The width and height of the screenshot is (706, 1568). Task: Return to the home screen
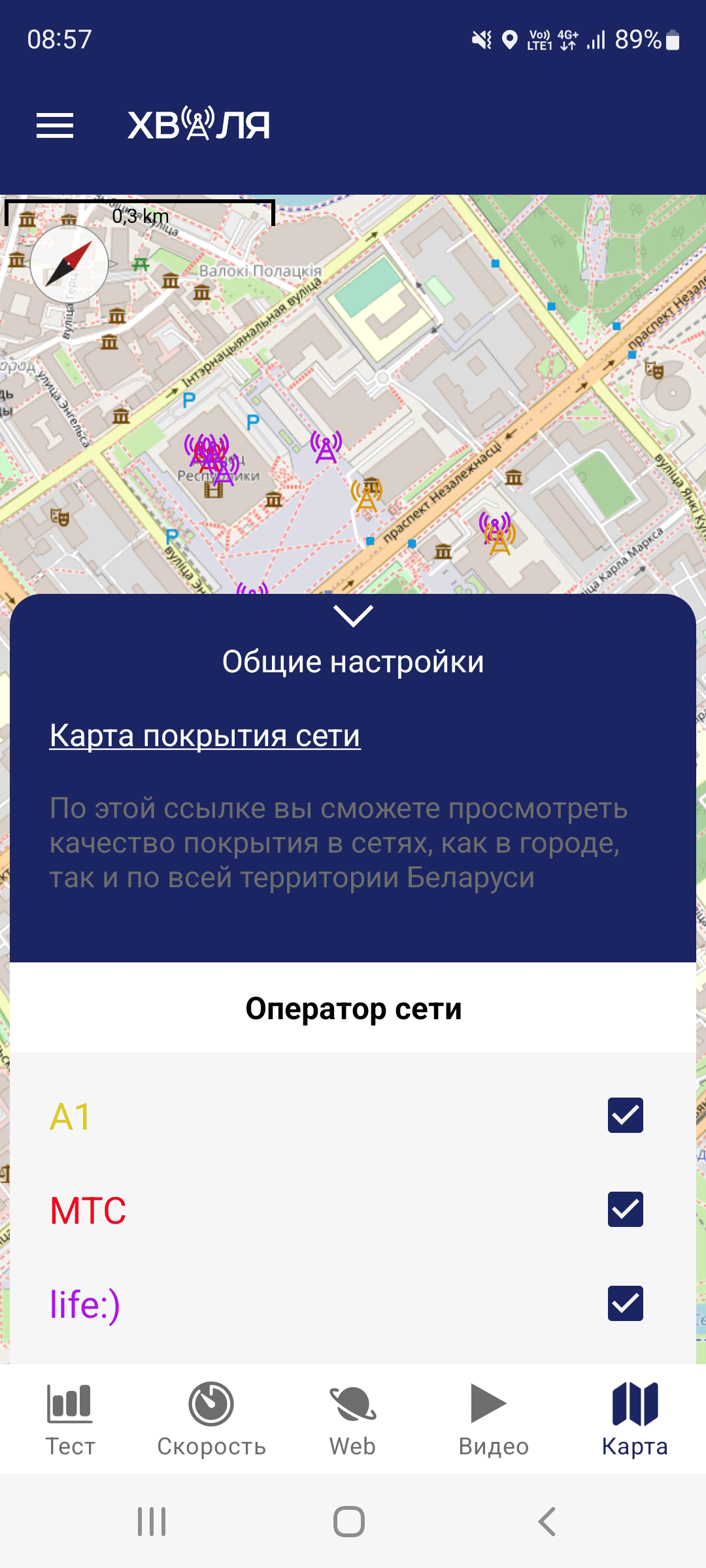coord(349,1522)
